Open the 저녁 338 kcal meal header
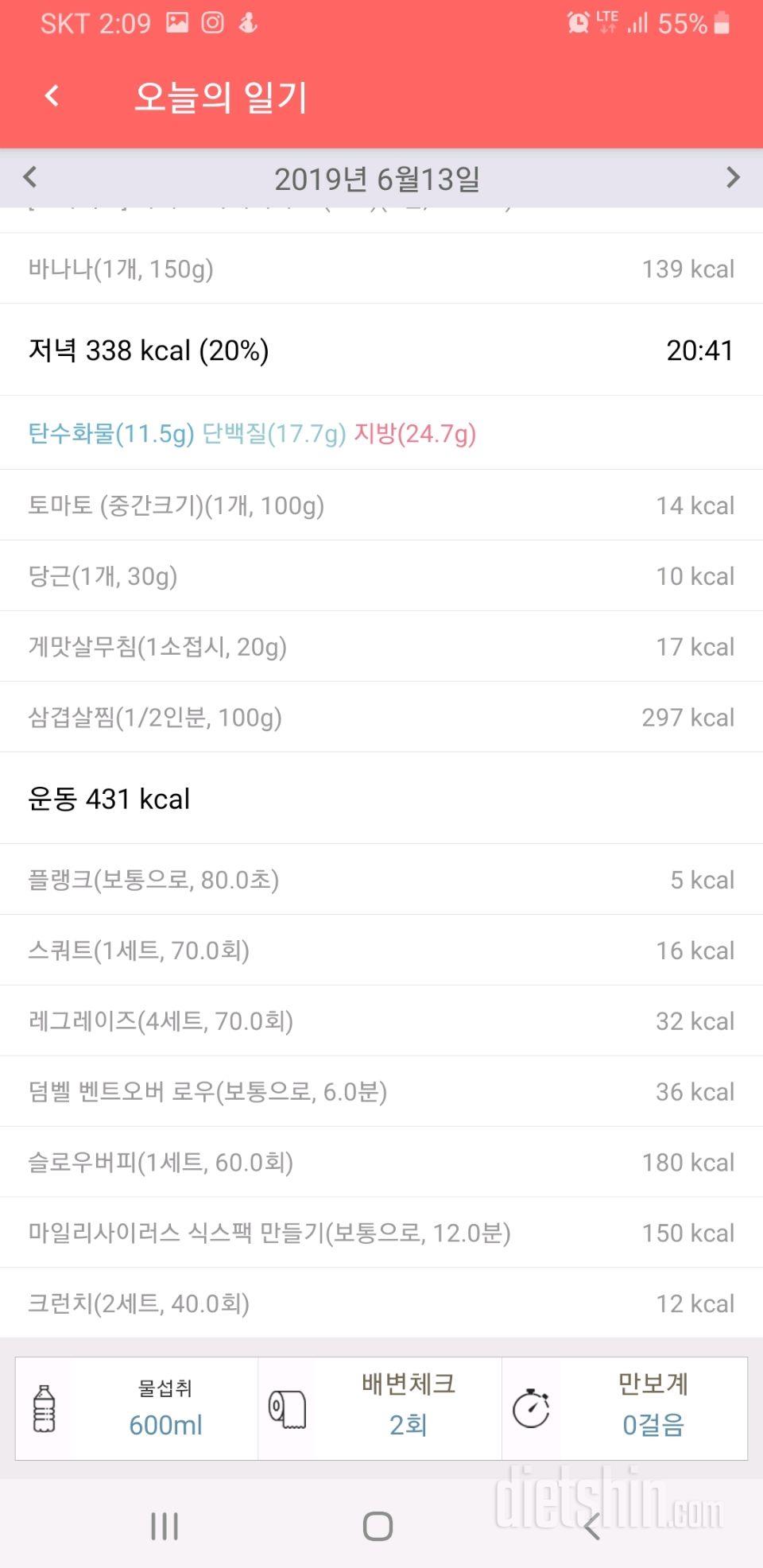 pyautogui.click(x=381, y=350)
